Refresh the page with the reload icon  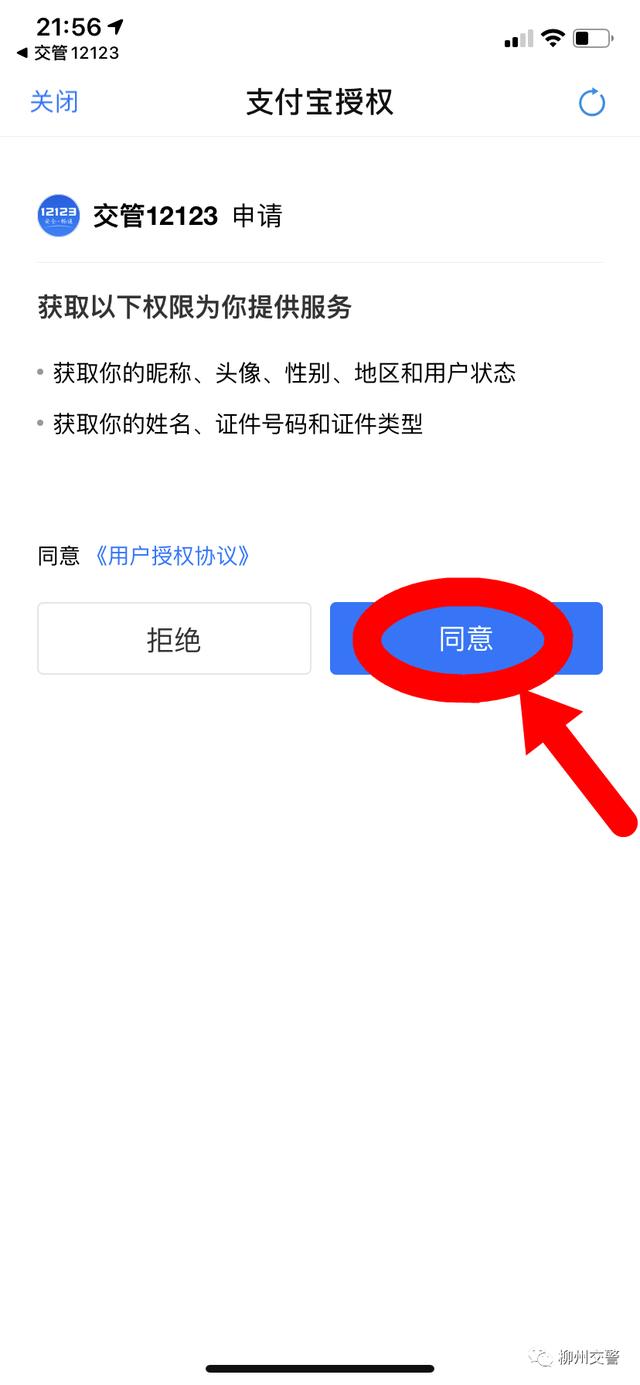(x=592, y=102)
